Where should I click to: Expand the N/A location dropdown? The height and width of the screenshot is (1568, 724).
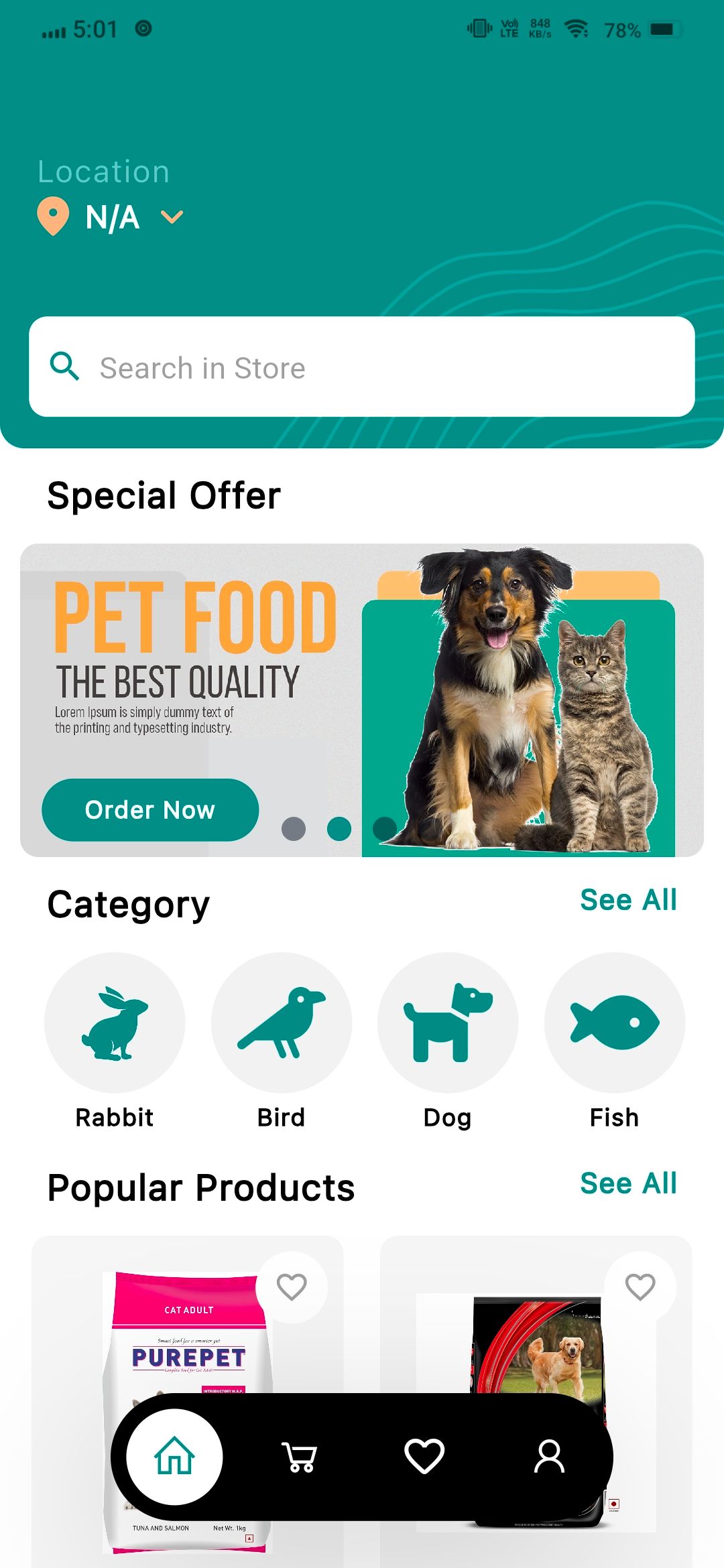172,217
